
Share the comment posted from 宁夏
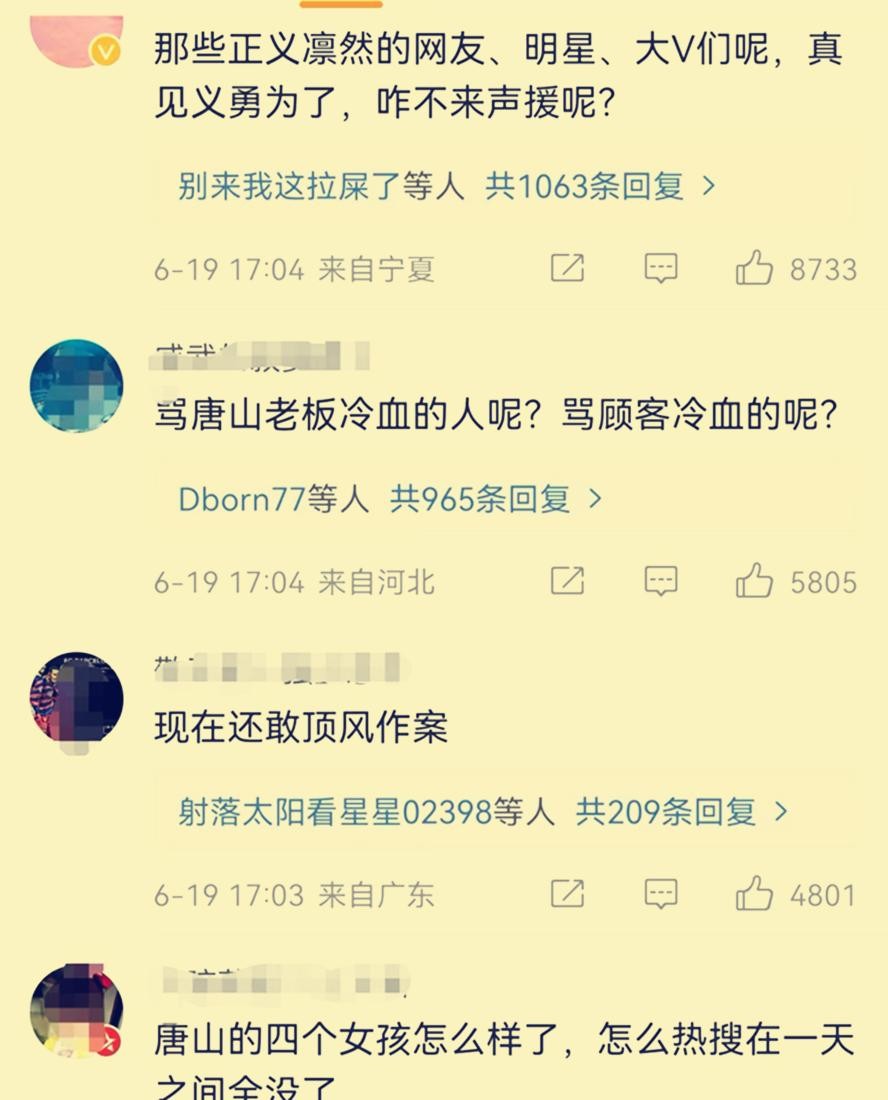[567, 269]
